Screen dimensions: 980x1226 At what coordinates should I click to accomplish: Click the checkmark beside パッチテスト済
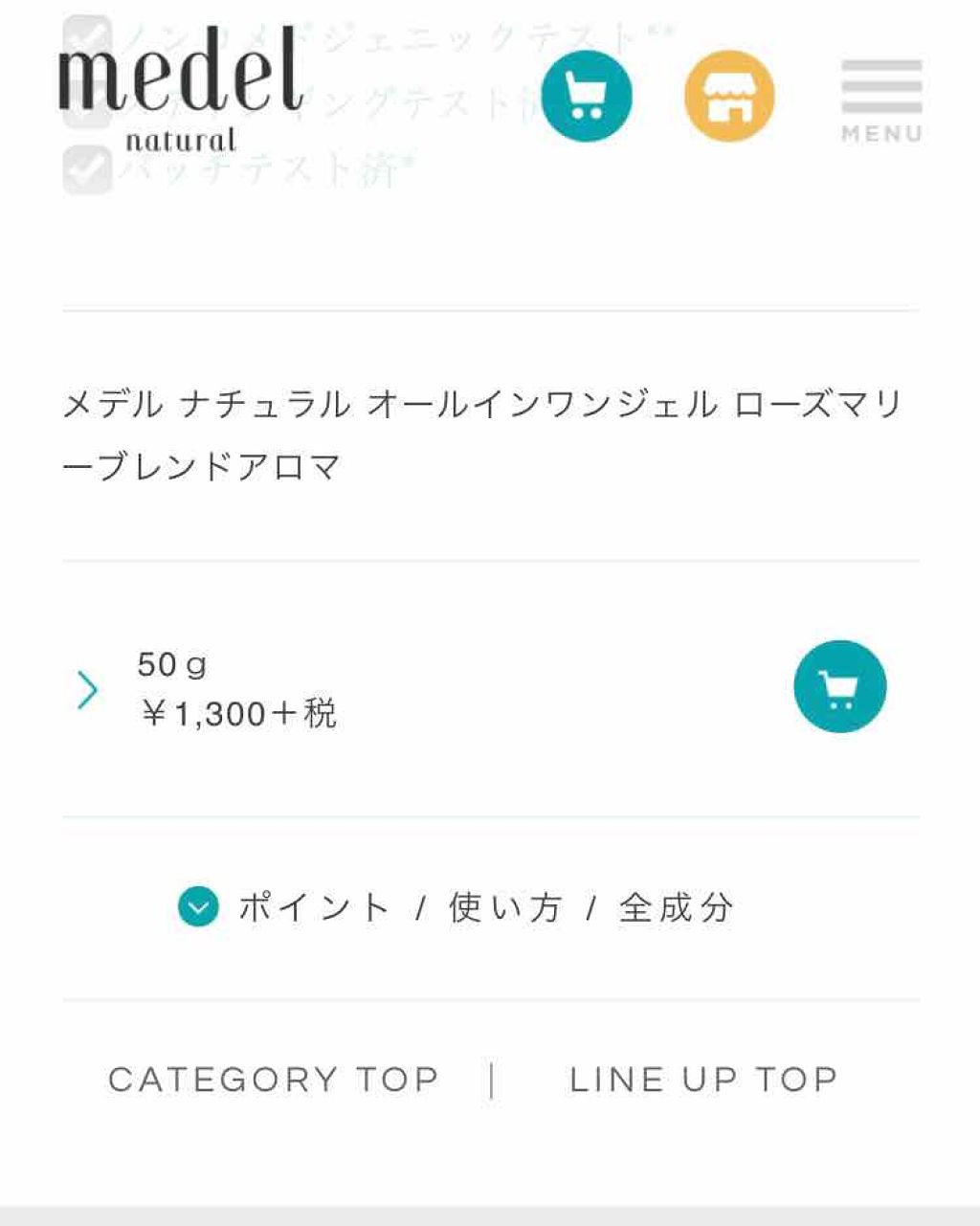point(89,170)
